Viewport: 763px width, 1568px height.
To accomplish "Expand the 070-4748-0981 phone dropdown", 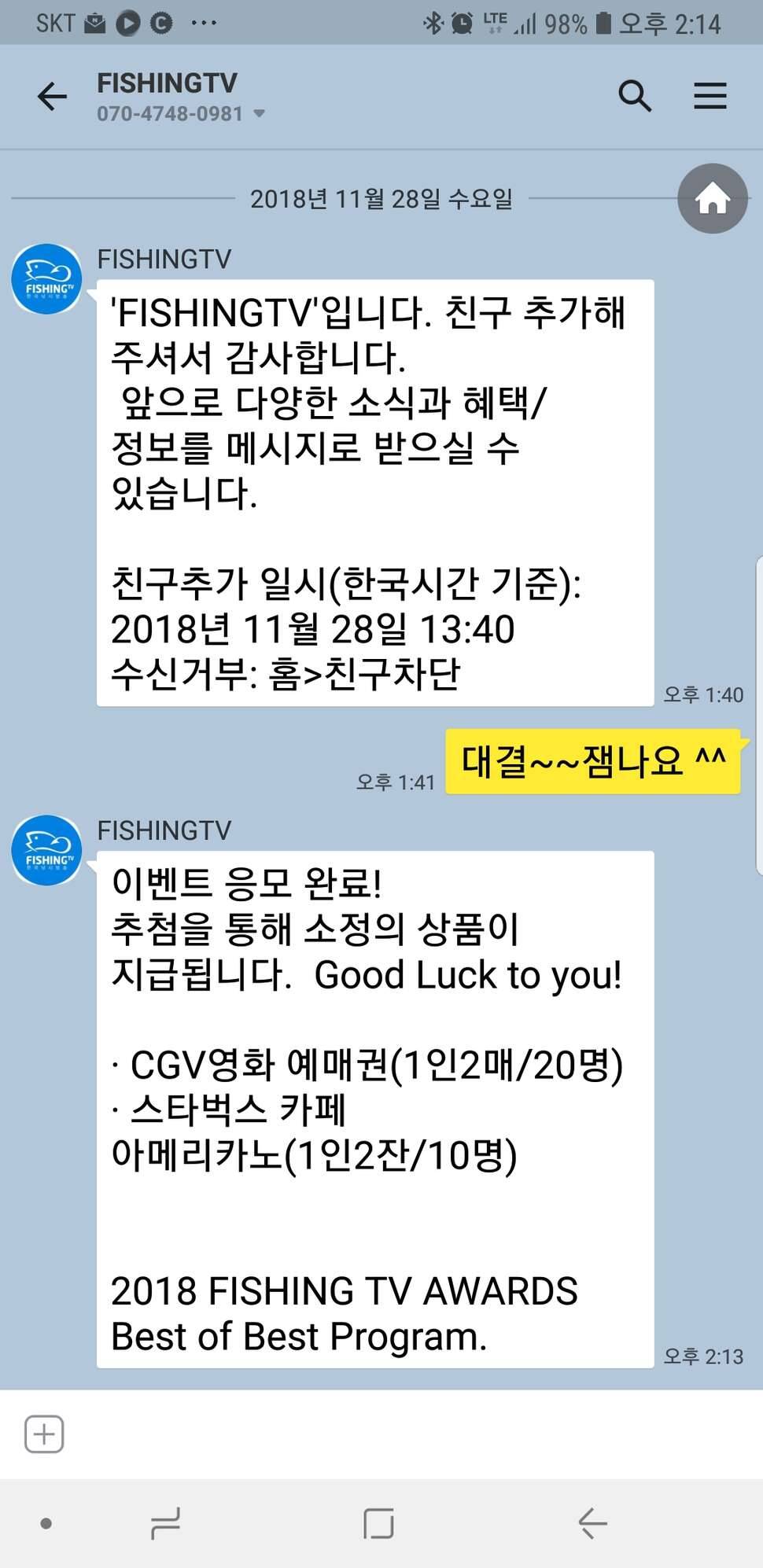I will (x=259, y=114).
